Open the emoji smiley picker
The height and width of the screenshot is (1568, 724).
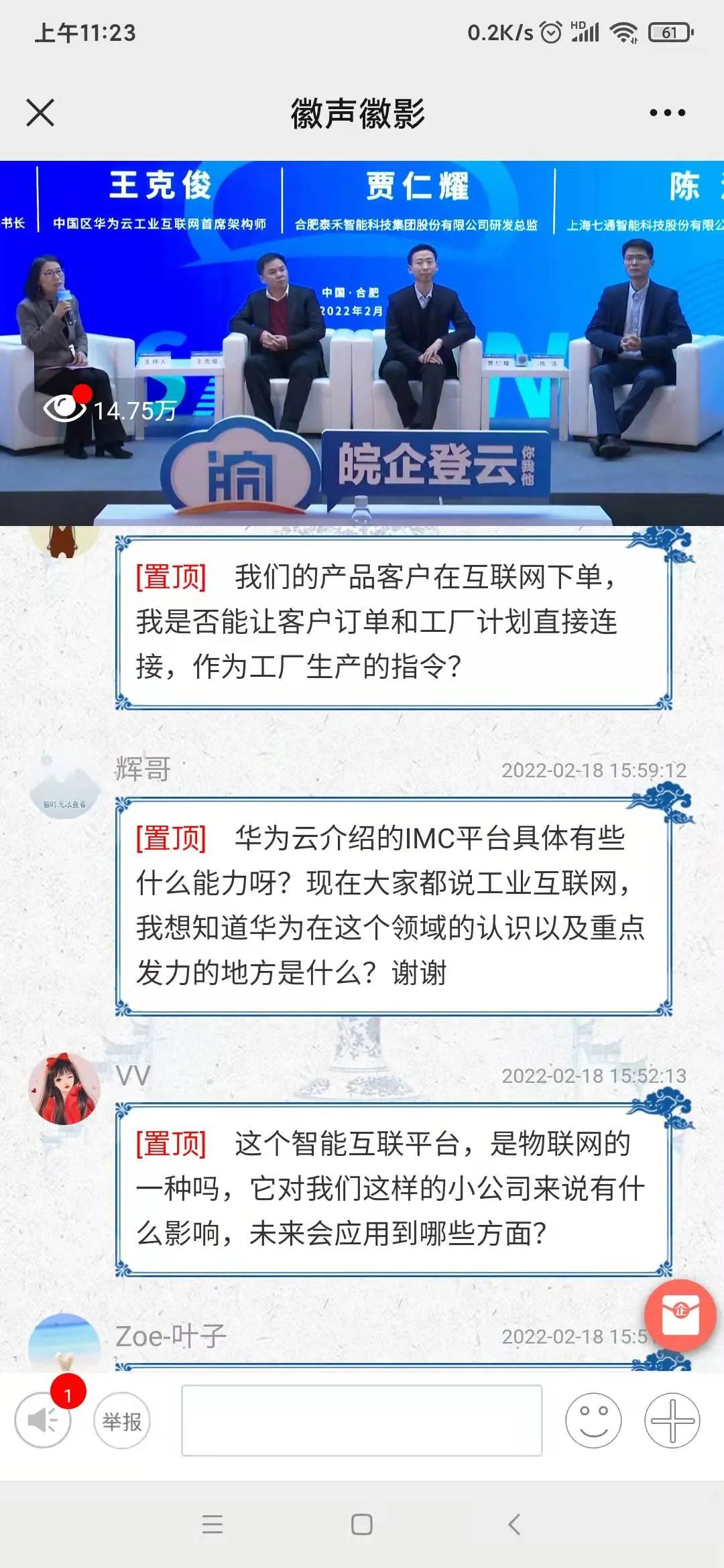(593, 1421)
